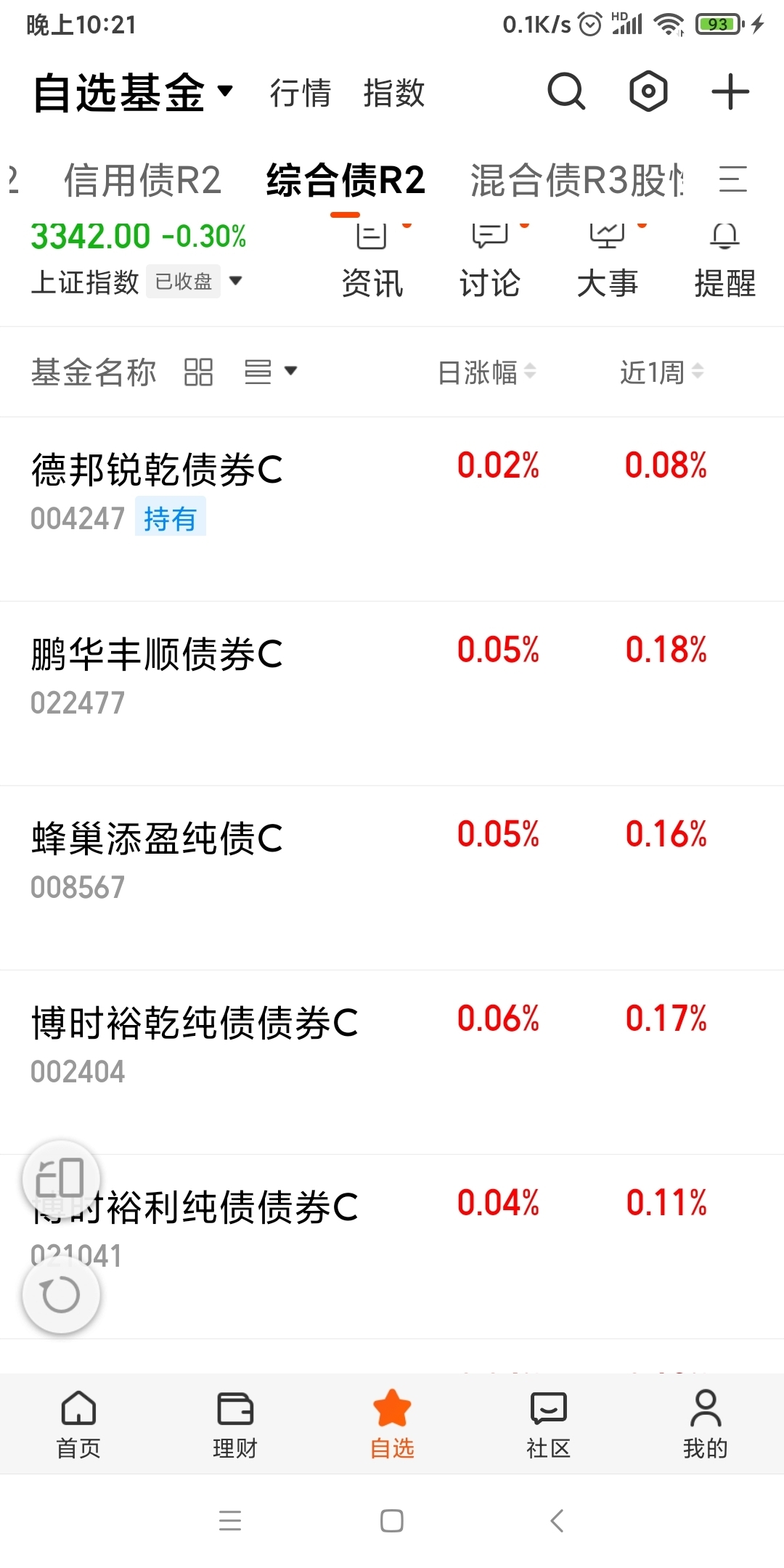The height and width of the screenshot is (1568, 784).
Task: Open 讨论 discussion section
Action: point(490,263)
